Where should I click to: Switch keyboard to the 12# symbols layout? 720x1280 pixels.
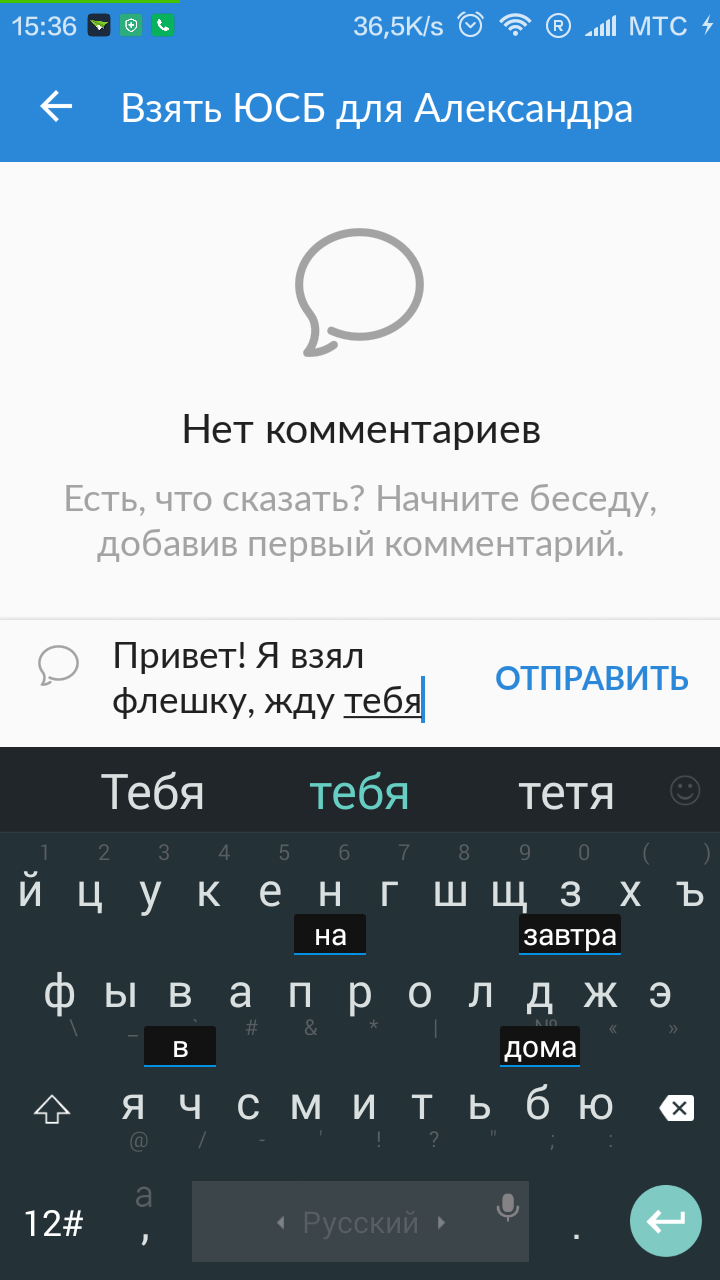54,1222
